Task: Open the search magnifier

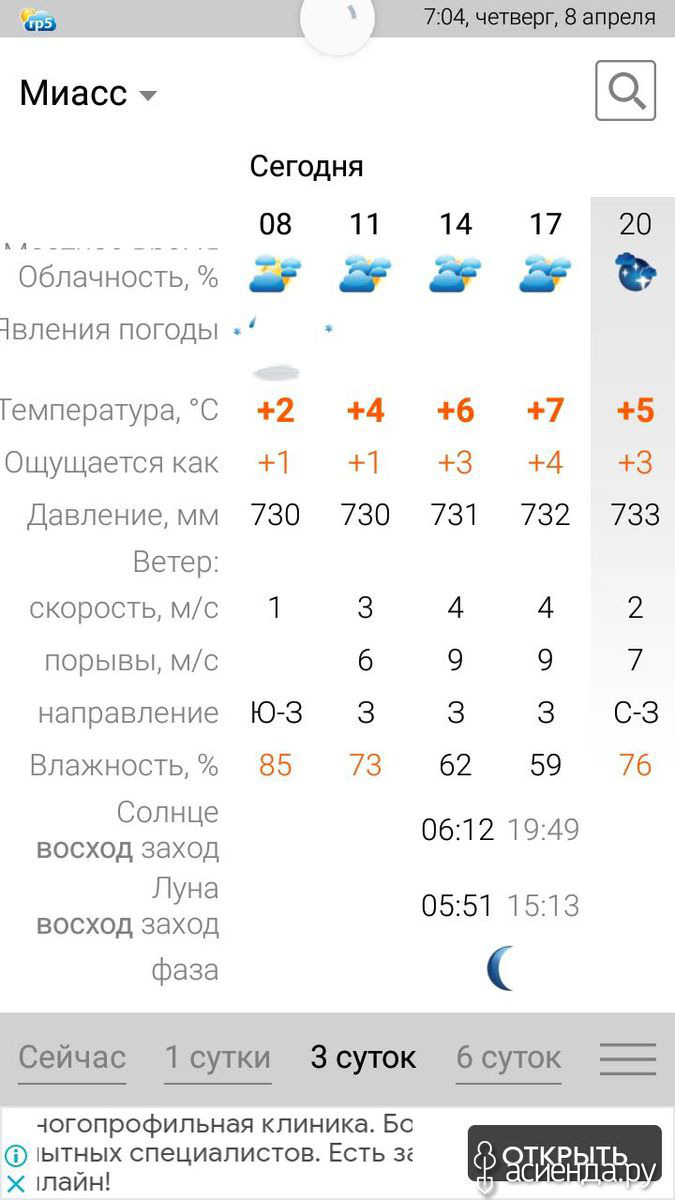Action: [626, 91]
